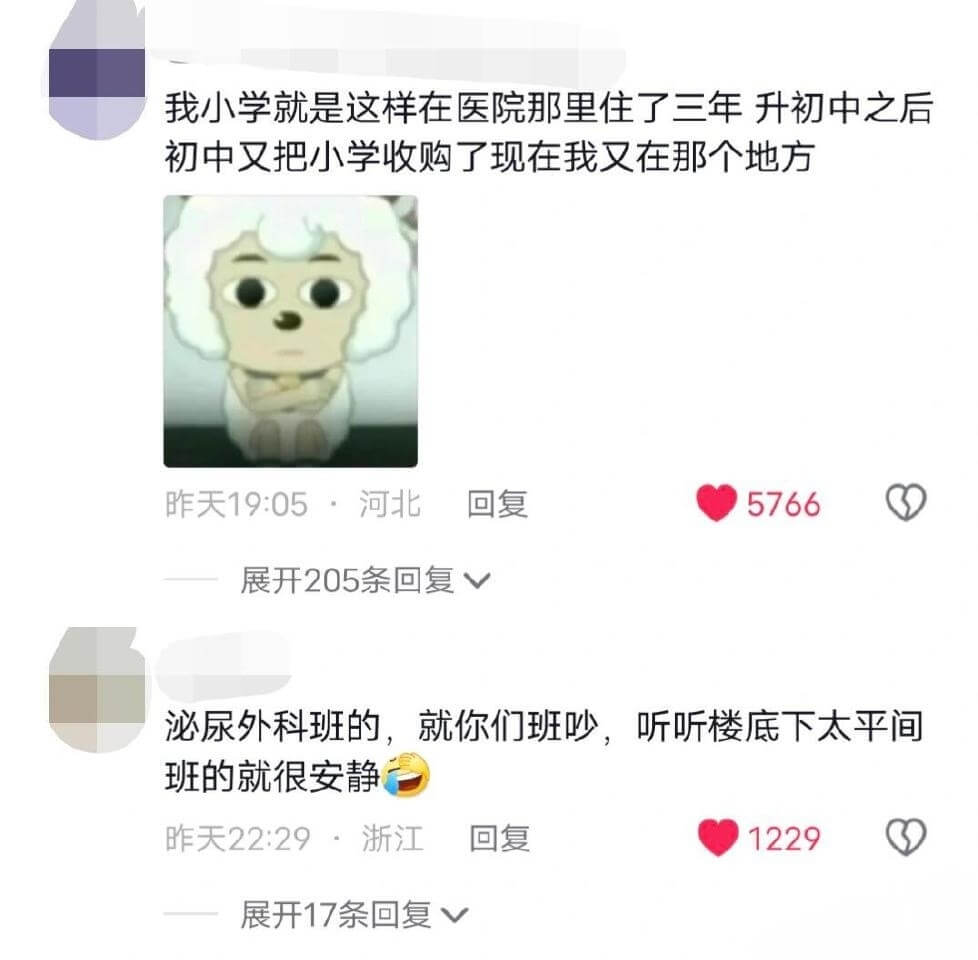This screenshot has height=960, width=978.
Task: Open the sheep meme image
Action: (290, 331)
